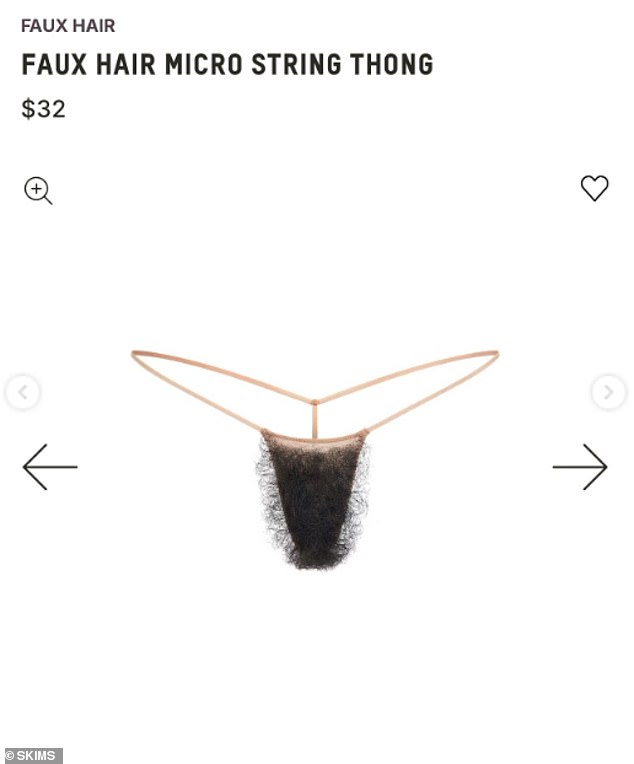
Task: Tap the small circular right chevron
Action: [x=608, y=392]
